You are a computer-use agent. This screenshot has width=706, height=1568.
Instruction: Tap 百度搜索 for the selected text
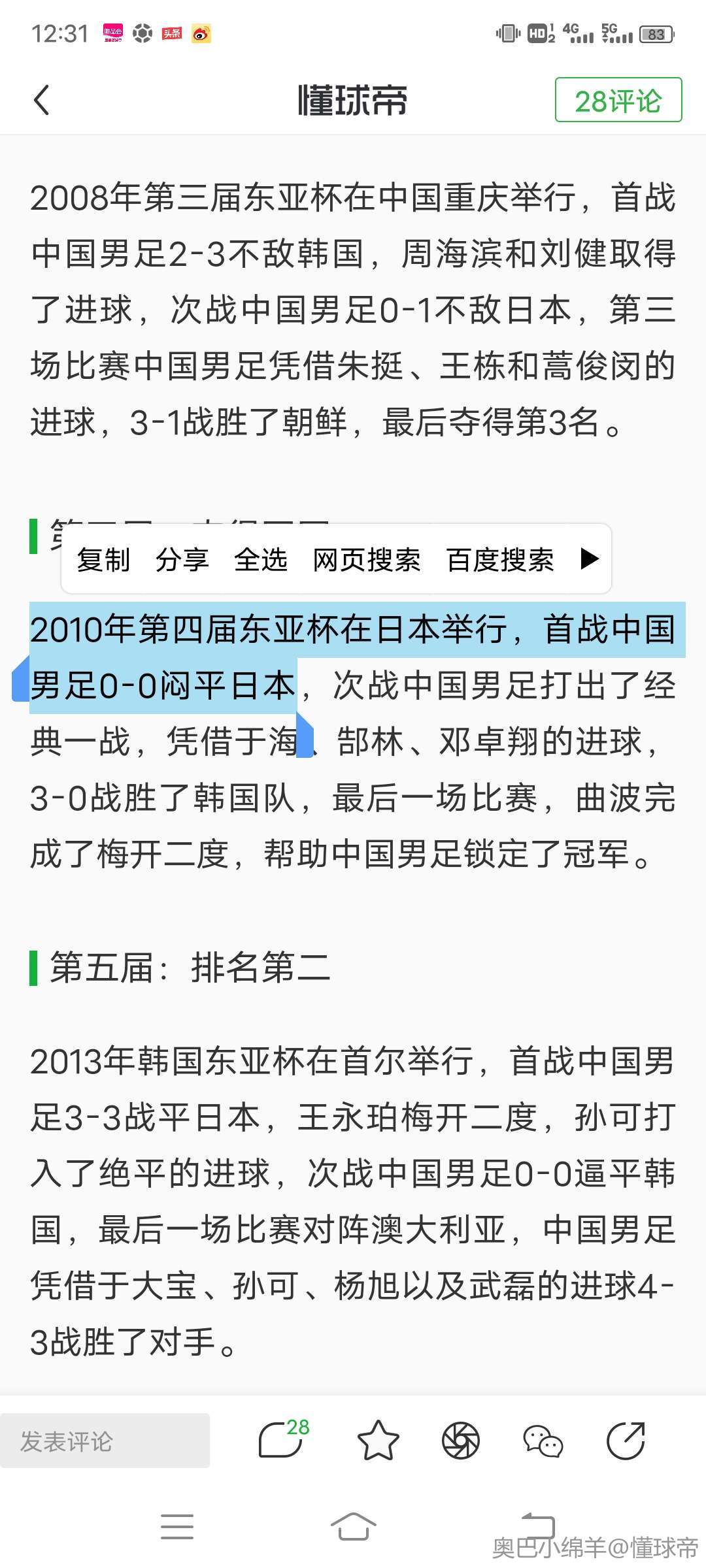(x=500, y=559)
